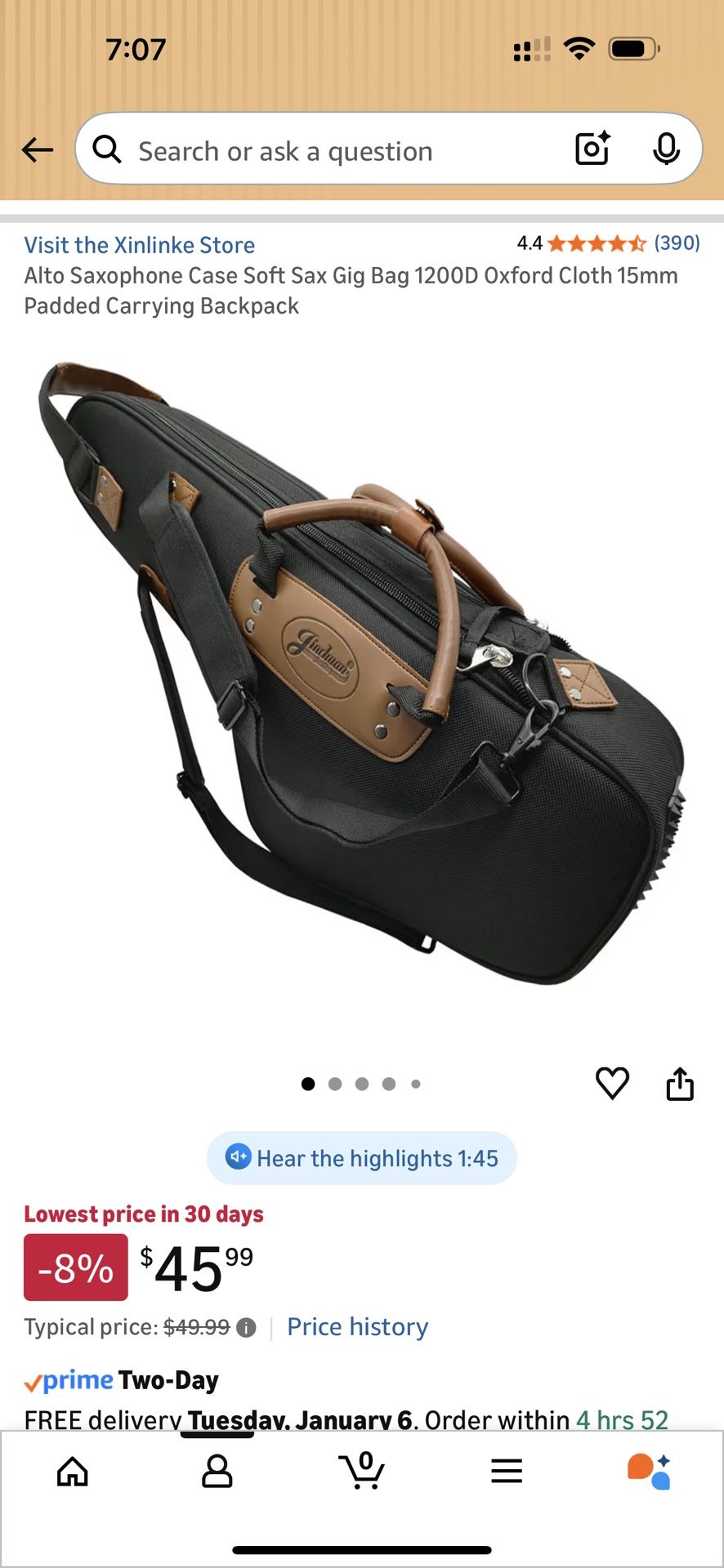Open the Rufus AI assistant tab
Image resolution: width=724 pixels, height=1568 pixels.
point(650,1472)
